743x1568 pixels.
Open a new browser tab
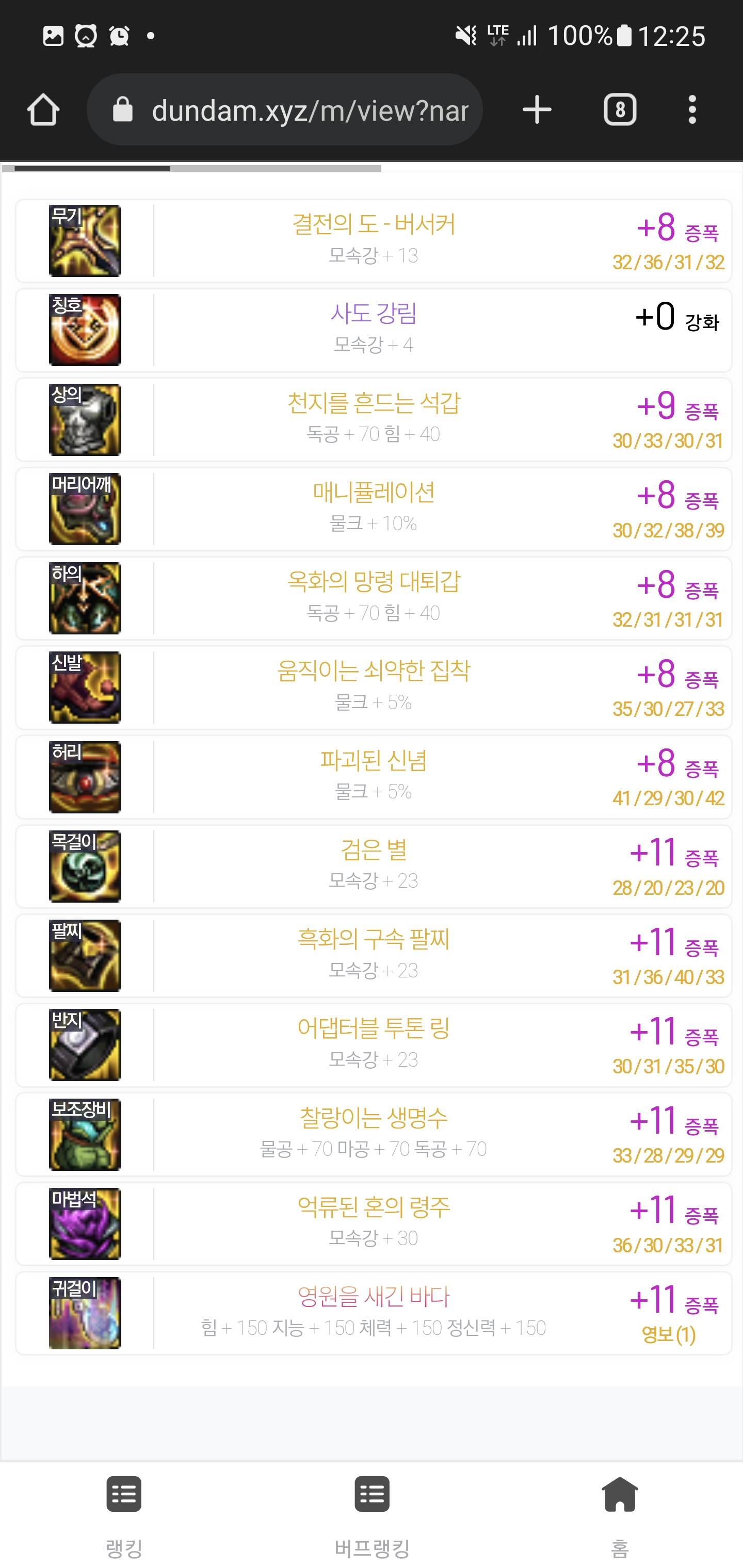point(537,110)
